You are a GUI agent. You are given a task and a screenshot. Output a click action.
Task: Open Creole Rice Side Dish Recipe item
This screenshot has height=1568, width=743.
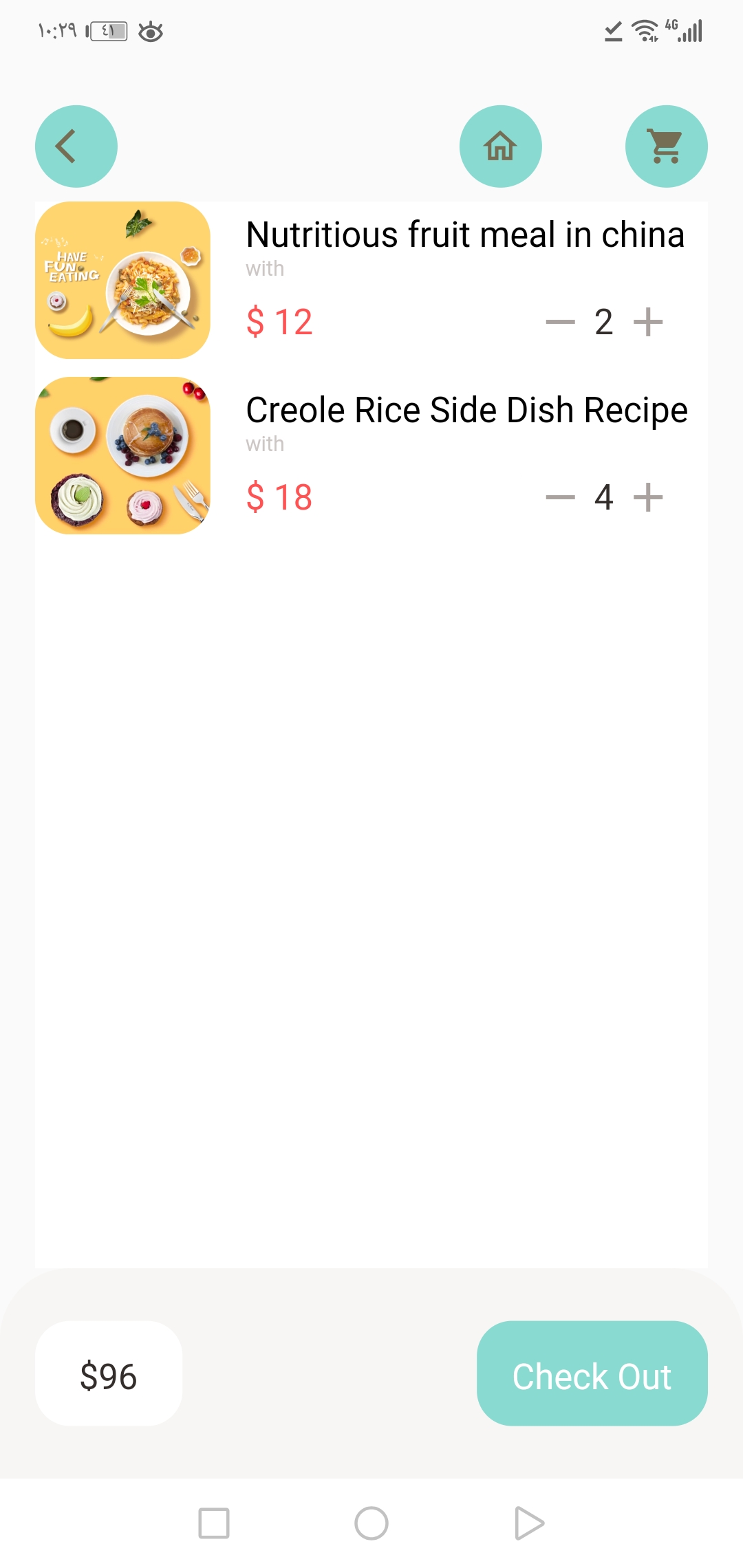pyautogui.click(x=466, y=409)
